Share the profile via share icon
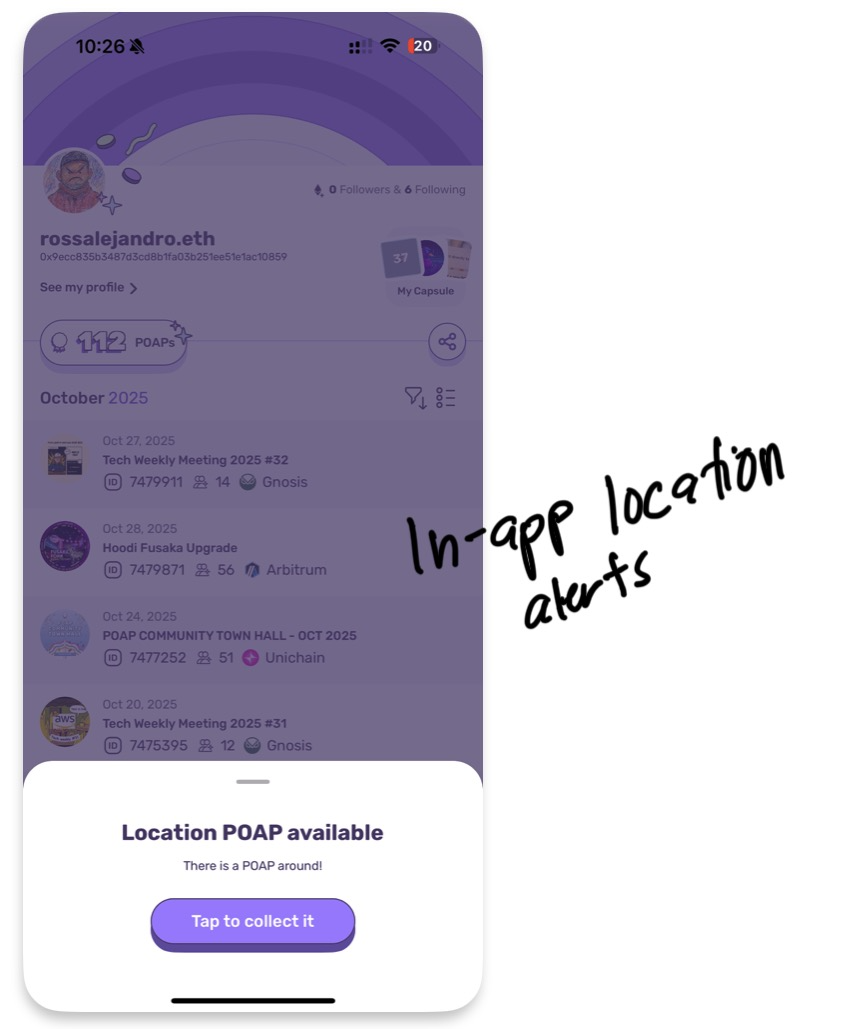Image resolution: width=845 pixels, height=1029 pixels. point(447,342)
